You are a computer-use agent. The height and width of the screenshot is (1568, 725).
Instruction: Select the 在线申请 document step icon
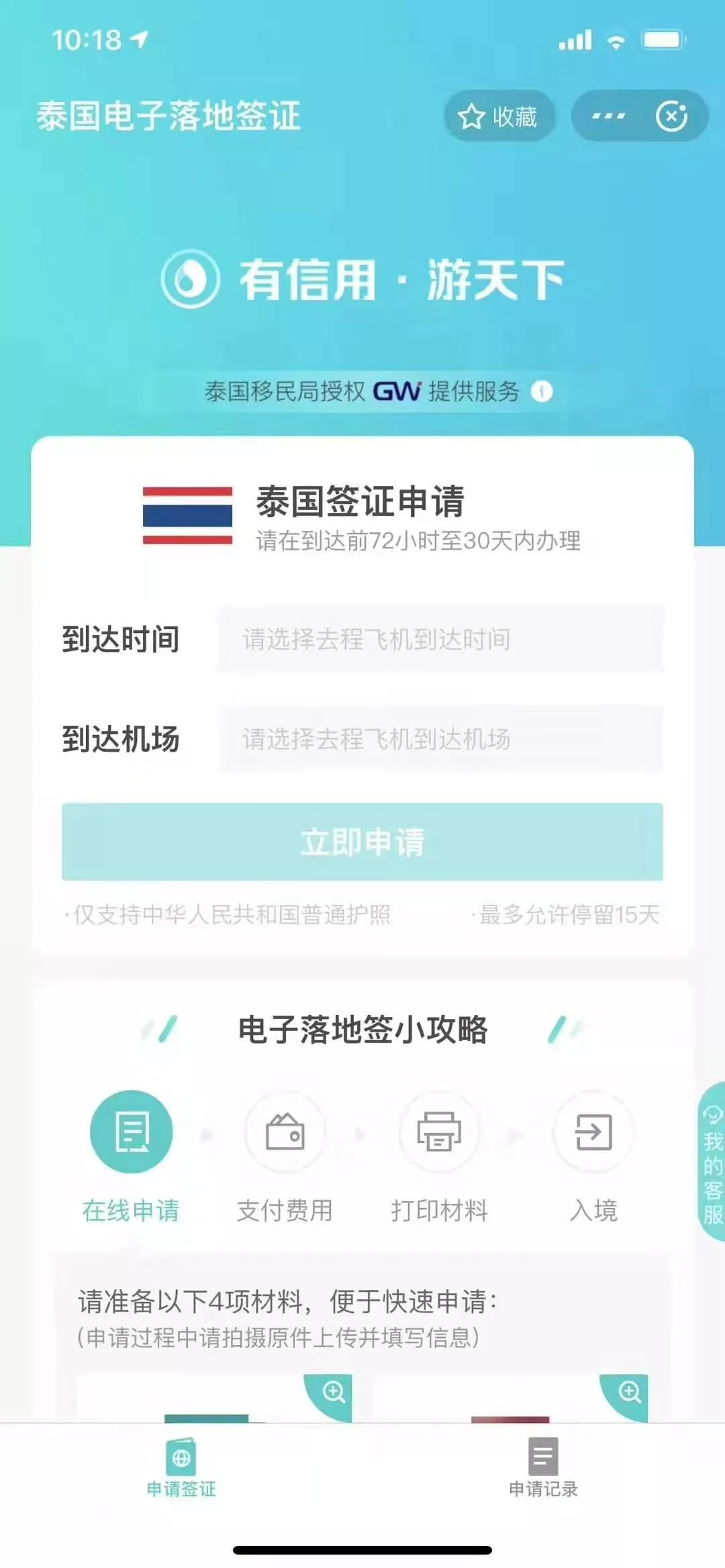(130, 1130)
